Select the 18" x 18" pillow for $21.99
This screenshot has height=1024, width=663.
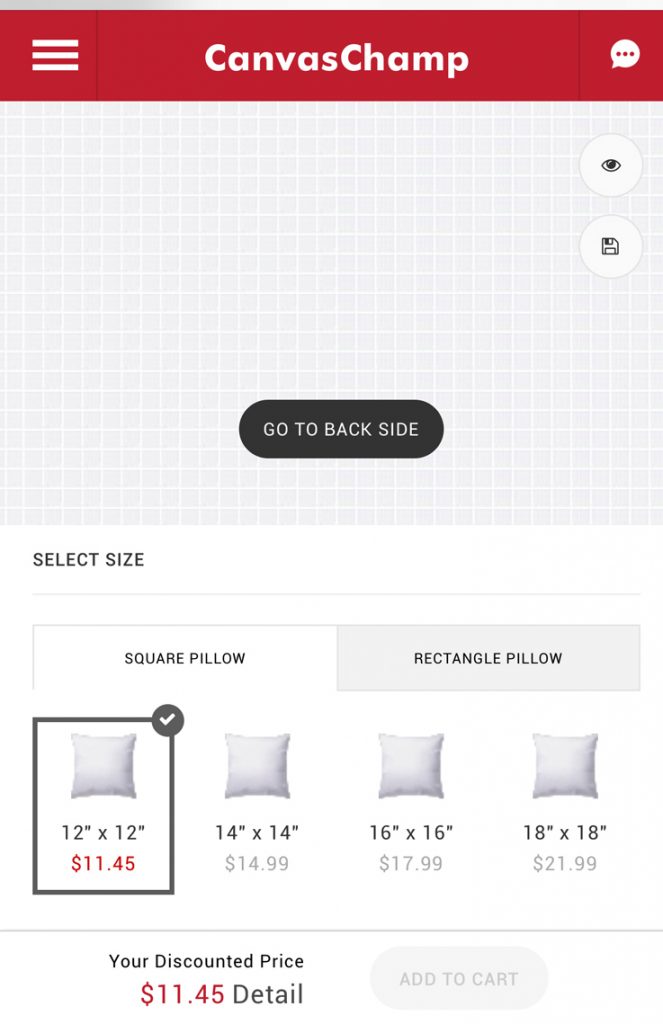pos(565,805)
